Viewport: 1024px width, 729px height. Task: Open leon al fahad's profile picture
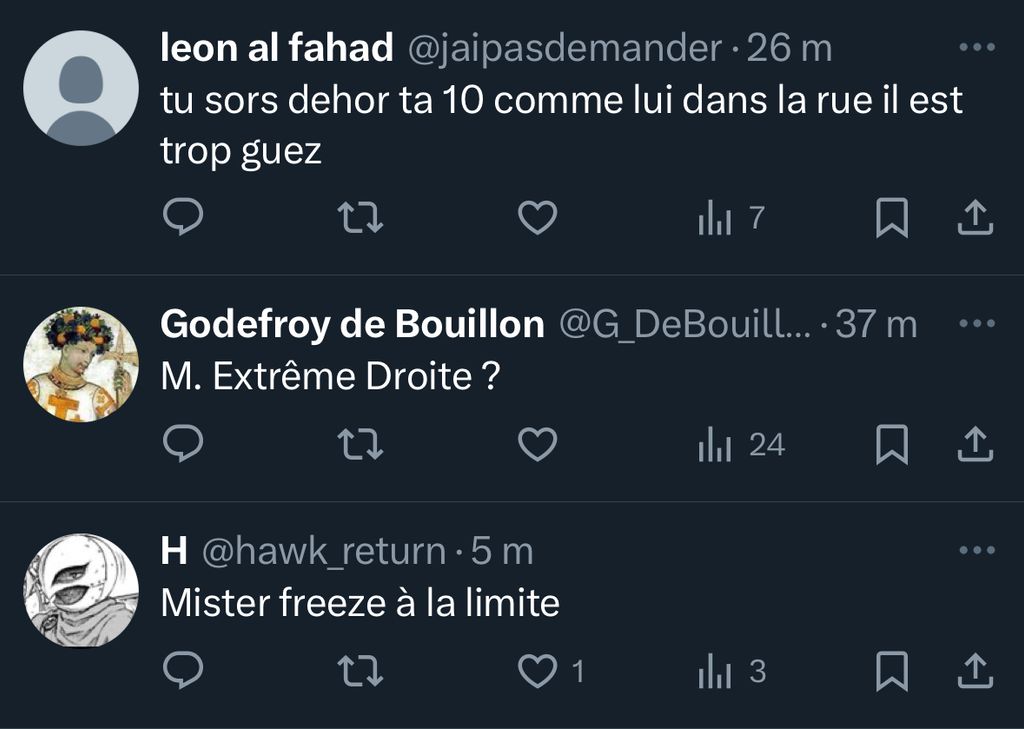click(x=81, y=88)
